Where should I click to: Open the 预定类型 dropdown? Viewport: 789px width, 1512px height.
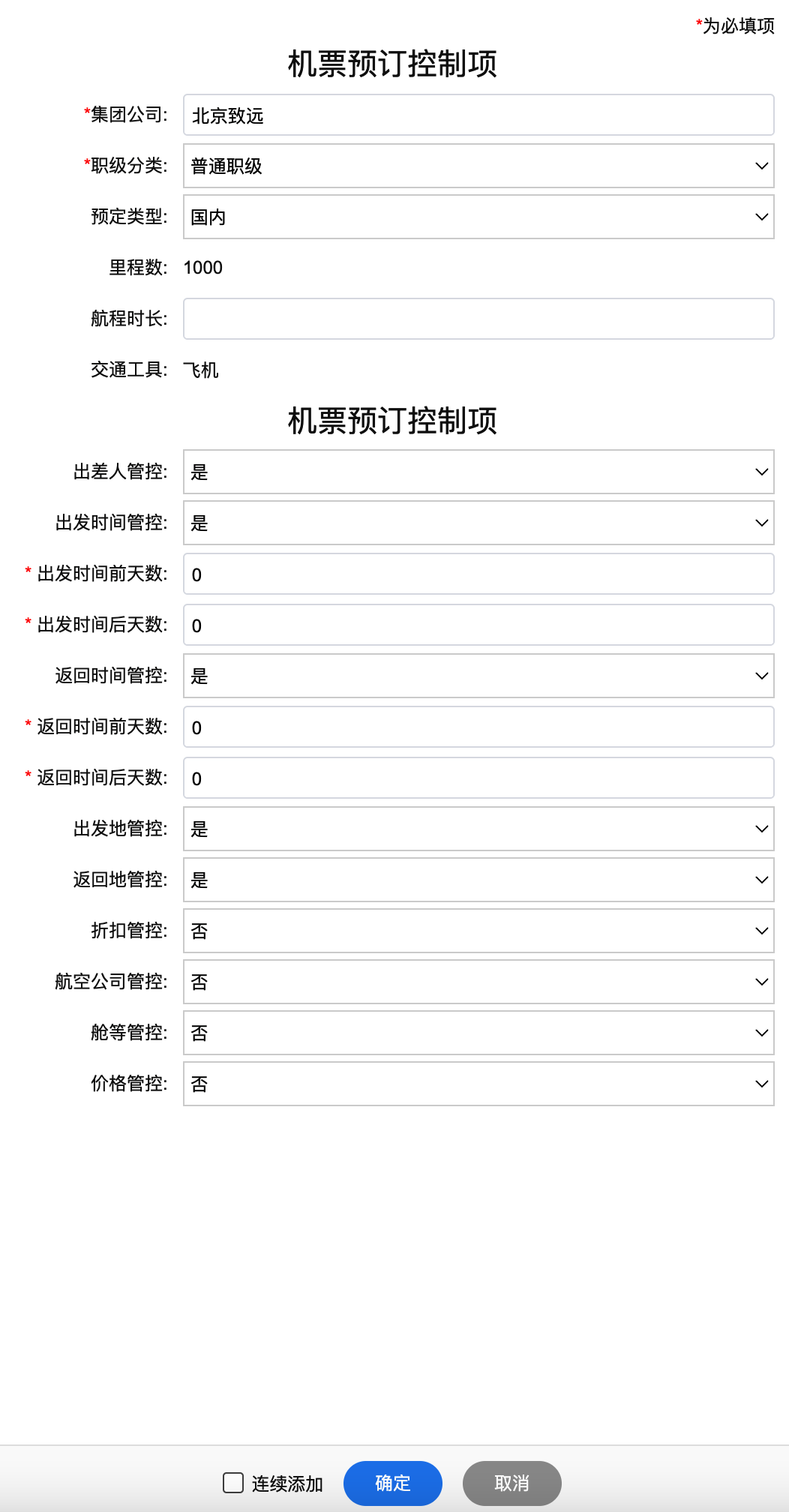[x=478, y=217]
